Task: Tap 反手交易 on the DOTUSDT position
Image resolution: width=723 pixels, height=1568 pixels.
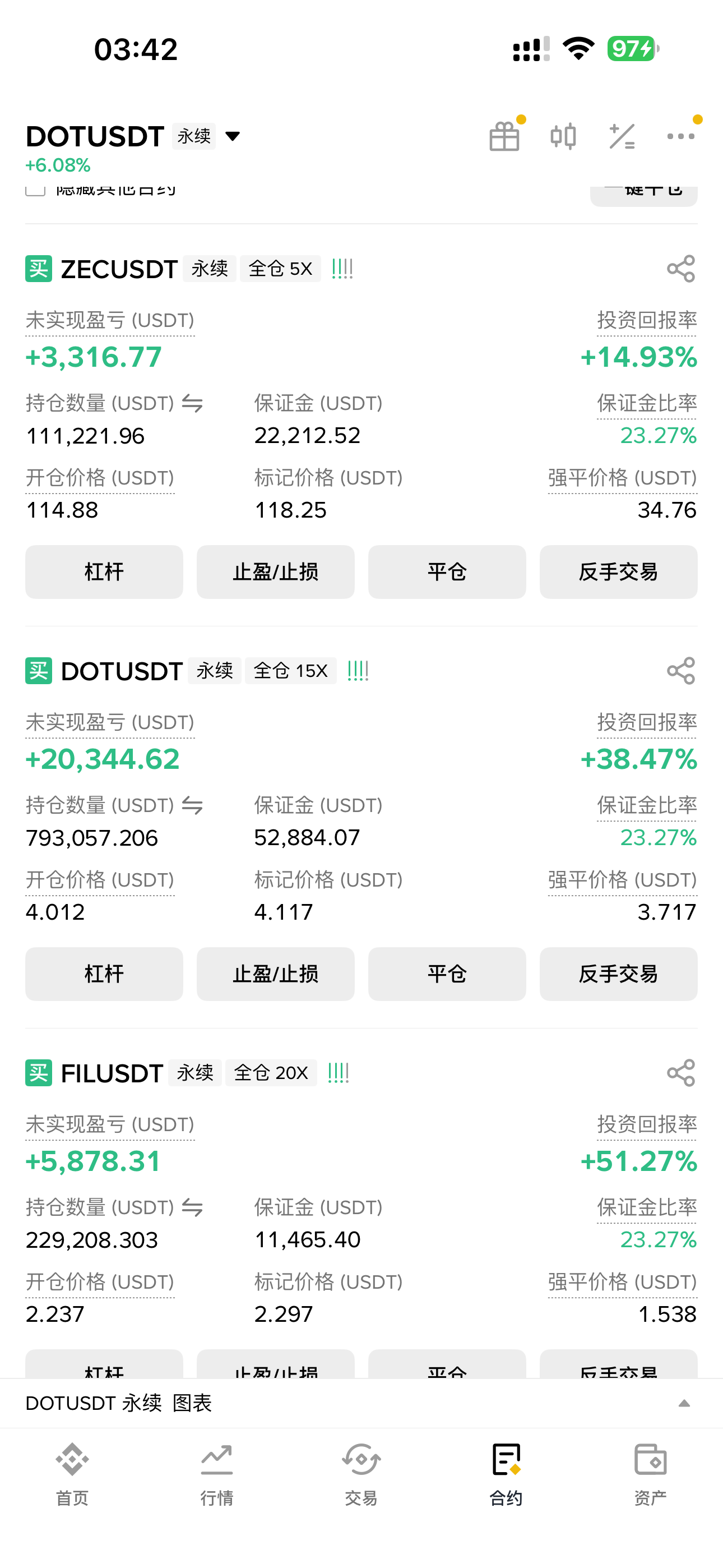Action: [x=618, y=974]
